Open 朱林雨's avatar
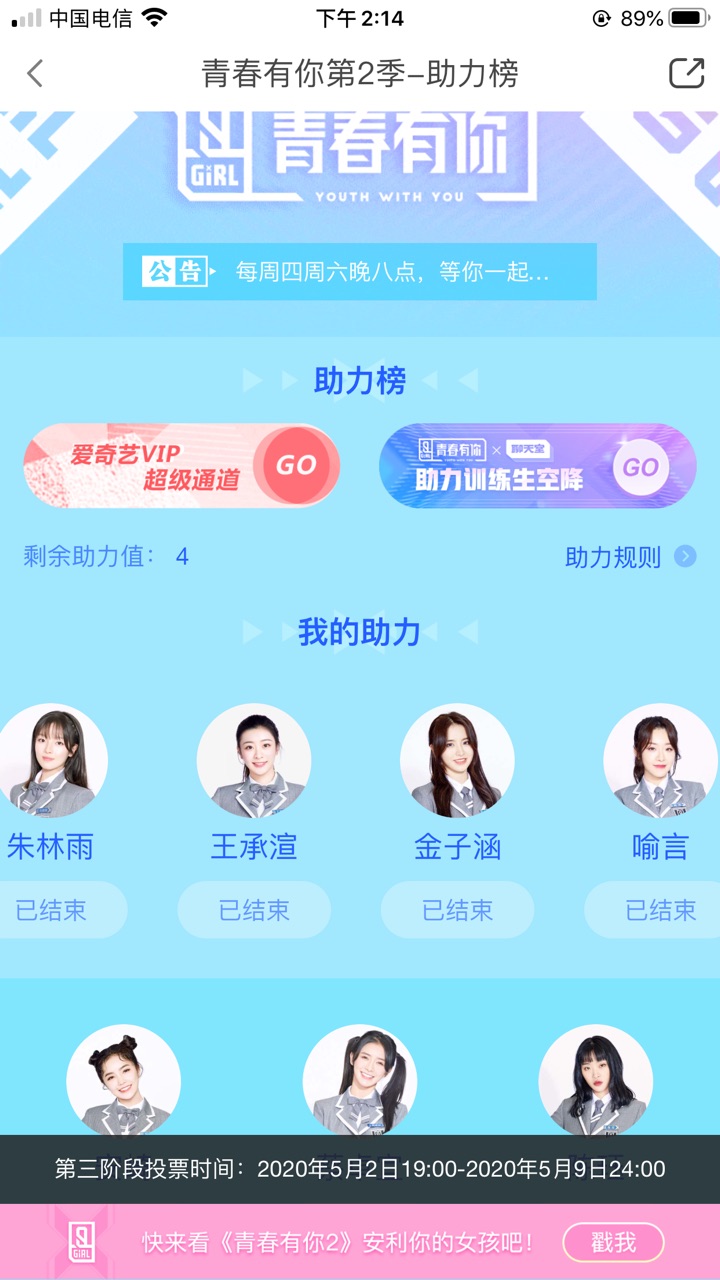Viewport: 720px width, 1280px height. (x=51, y=760)
